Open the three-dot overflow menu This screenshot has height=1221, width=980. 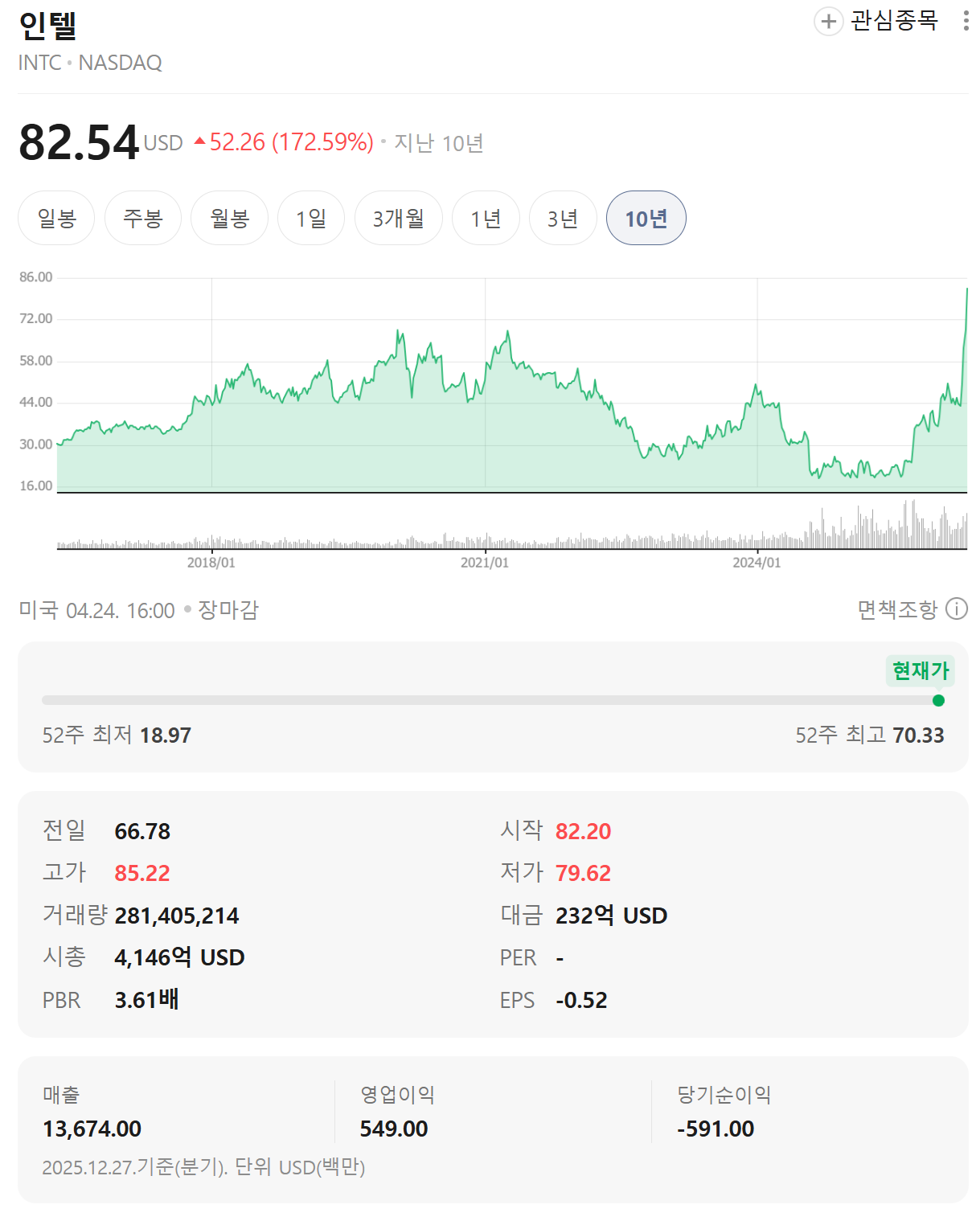(966, 21)
